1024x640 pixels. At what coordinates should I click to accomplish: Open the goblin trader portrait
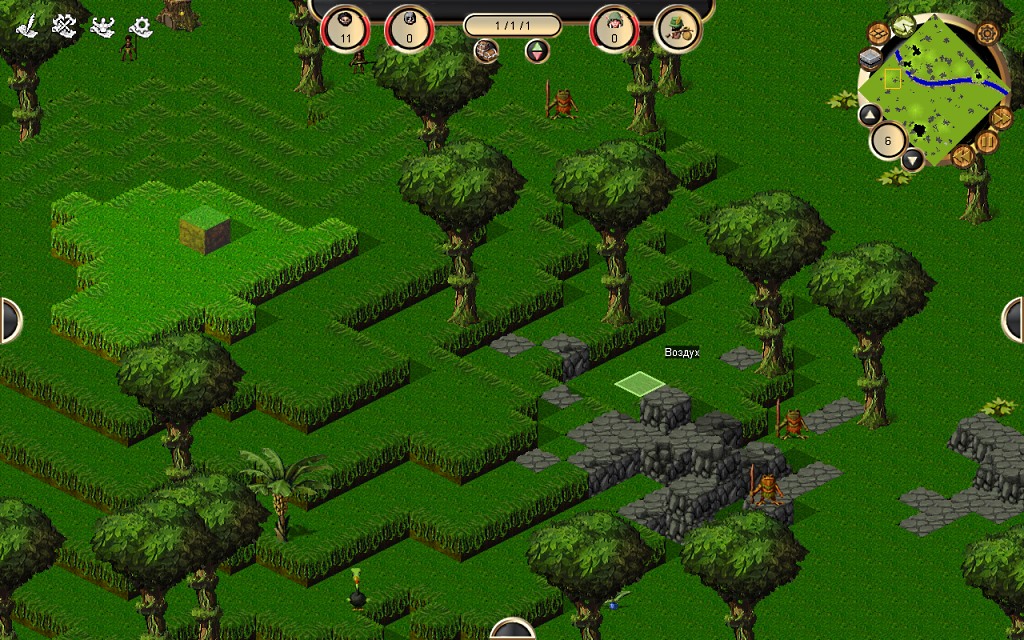[x=677, y=28]
